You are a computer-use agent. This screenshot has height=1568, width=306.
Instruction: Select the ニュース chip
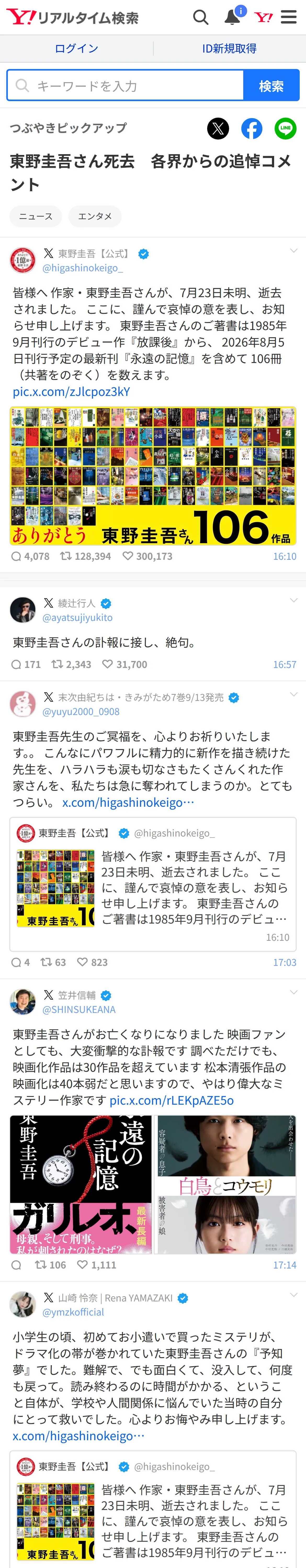tap(36, 216)
